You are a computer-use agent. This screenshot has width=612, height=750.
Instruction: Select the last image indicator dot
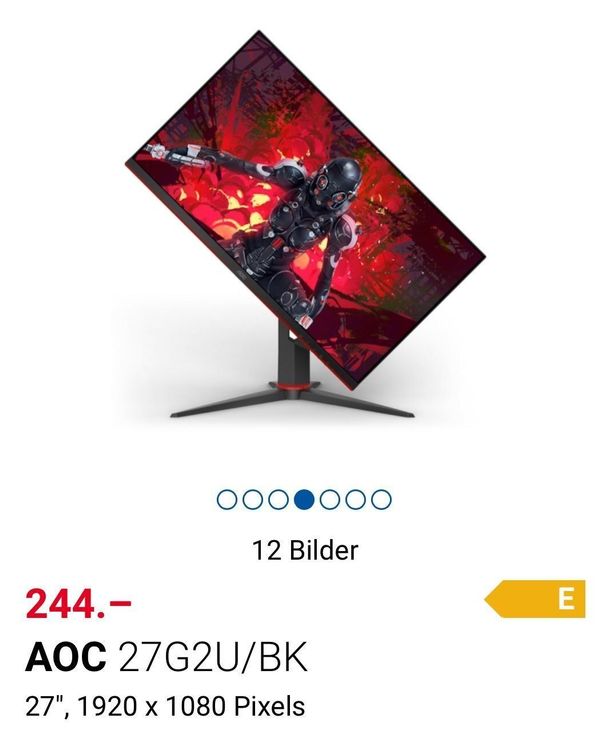[382, 499]
